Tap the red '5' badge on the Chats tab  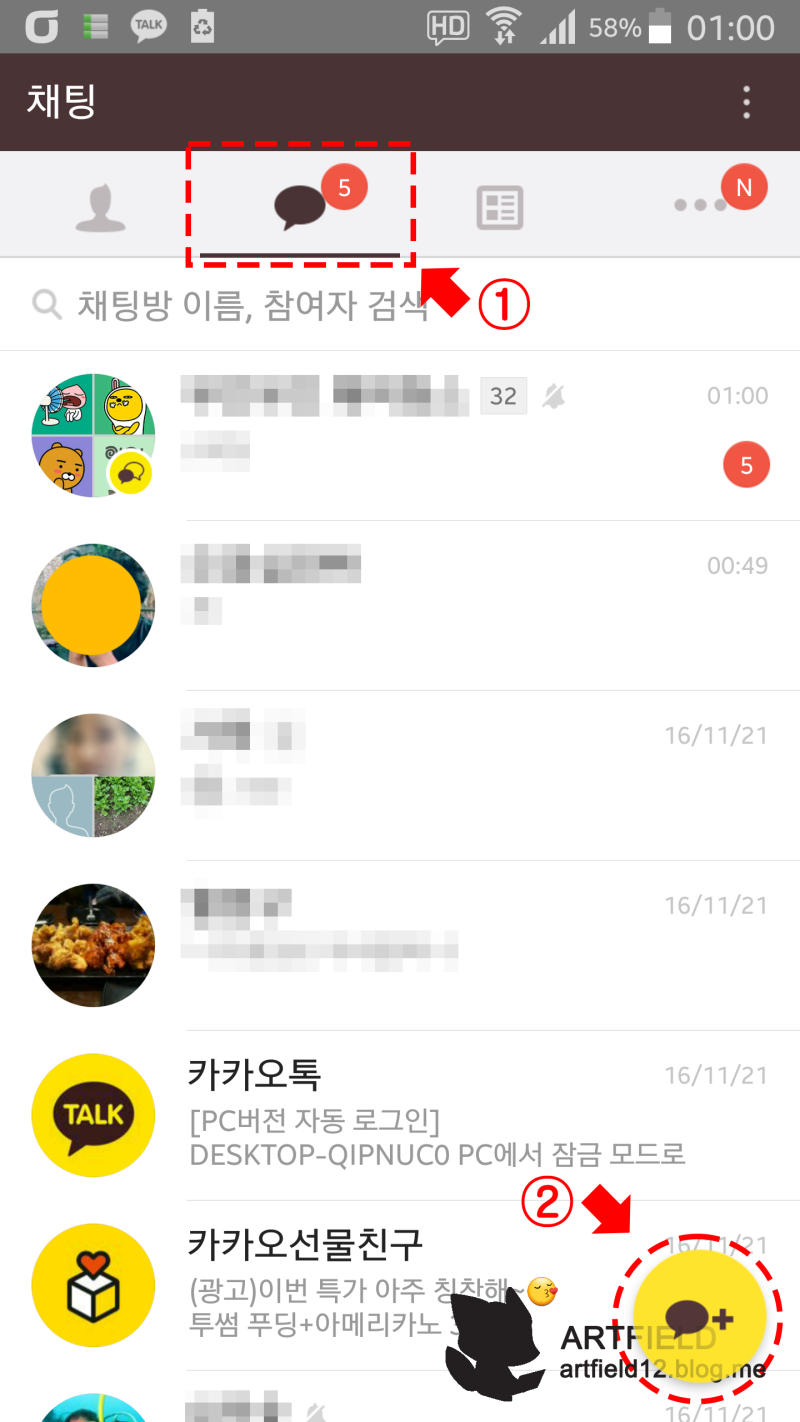[x=345, y=186]
